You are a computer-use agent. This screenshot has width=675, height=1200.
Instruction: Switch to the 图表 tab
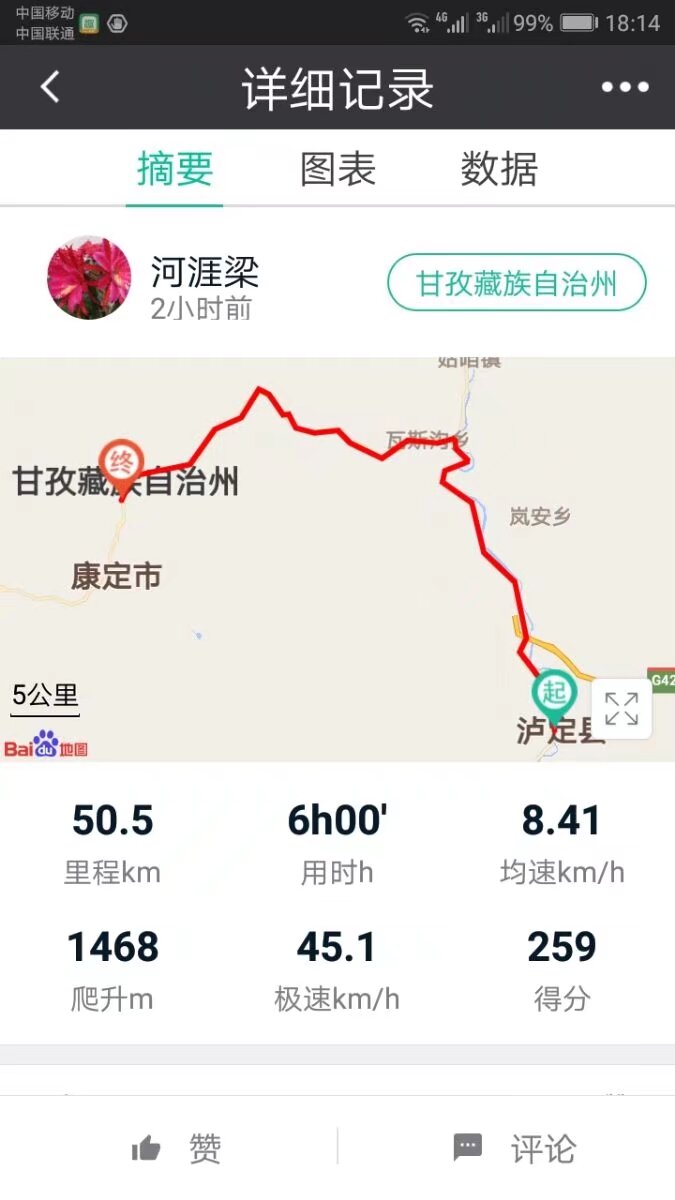pyautogui.click(x=338, y=170)
